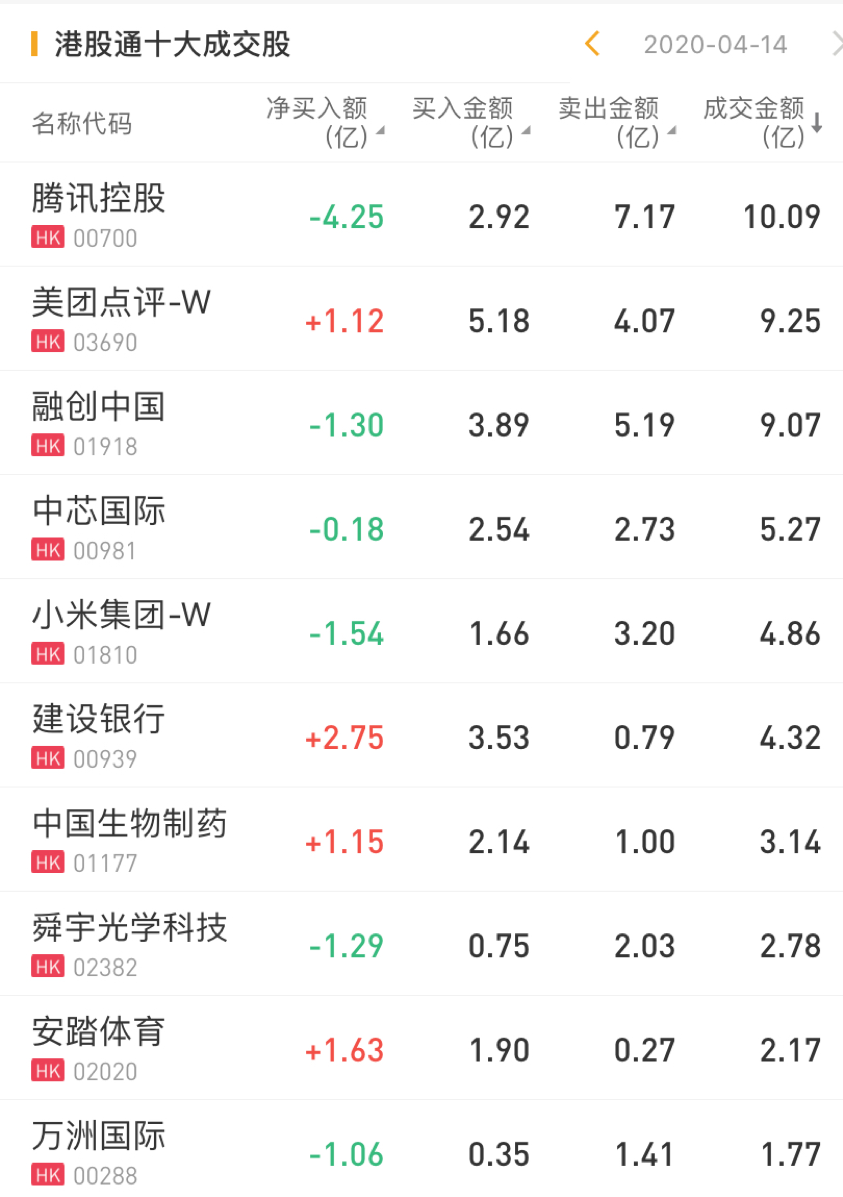View 万洲国际 stock details

99,1150
